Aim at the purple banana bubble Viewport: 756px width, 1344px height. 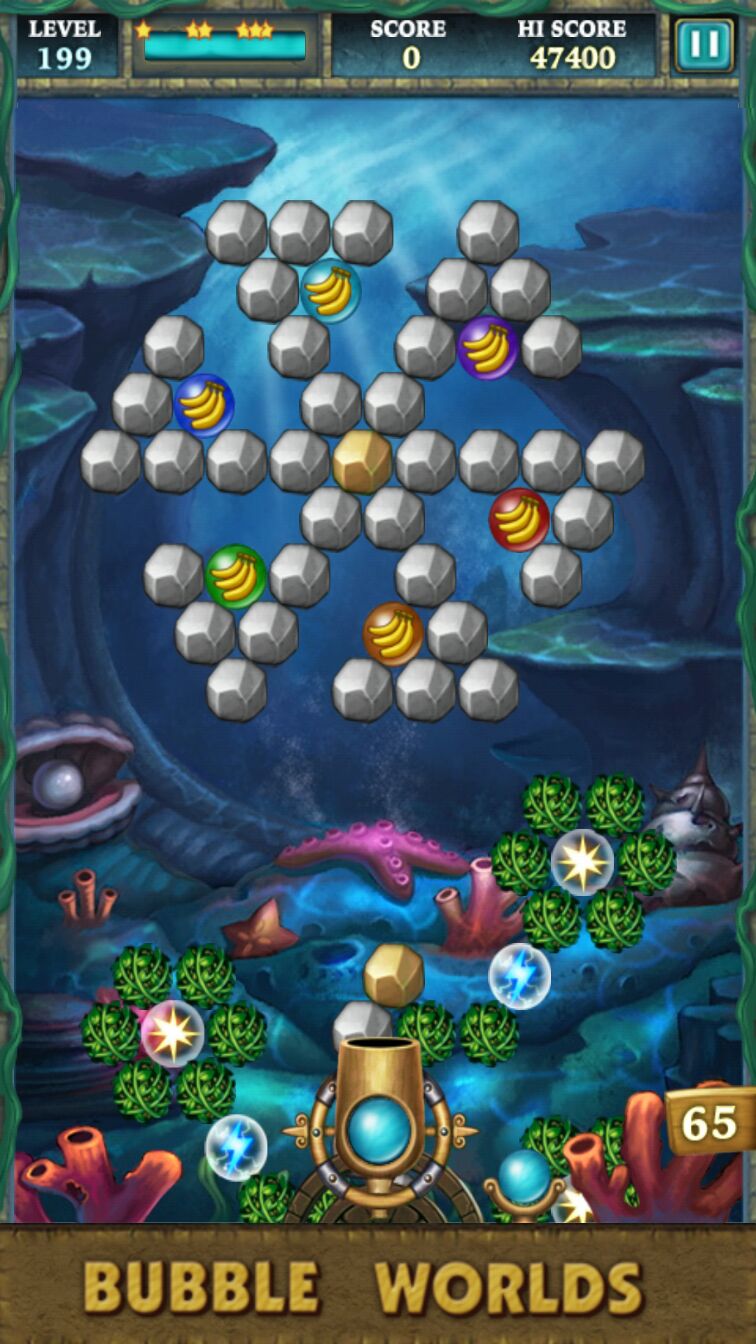(x=487, y=348)
